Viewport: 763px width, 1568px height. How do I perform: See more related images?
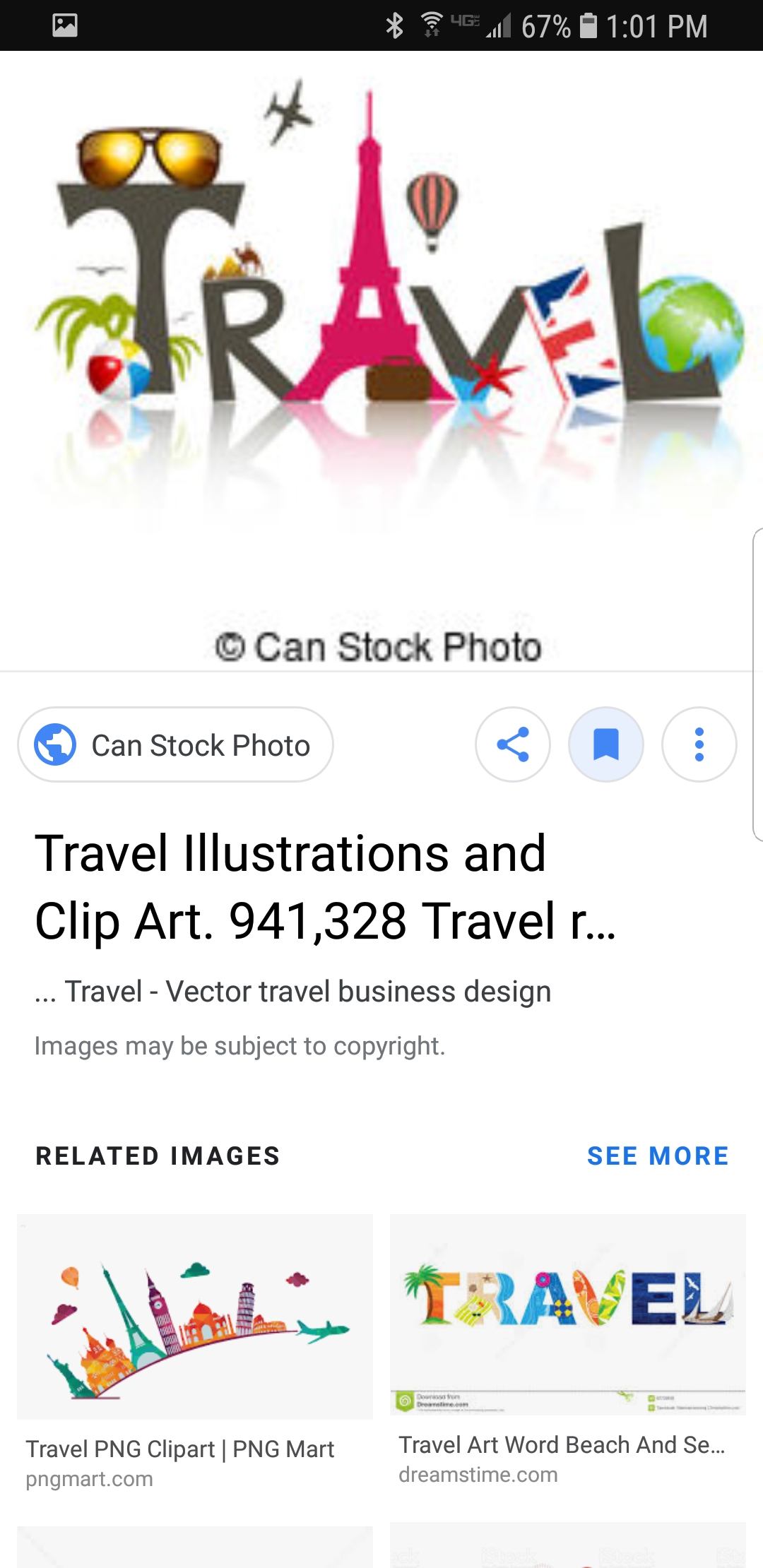point(657,1156)
